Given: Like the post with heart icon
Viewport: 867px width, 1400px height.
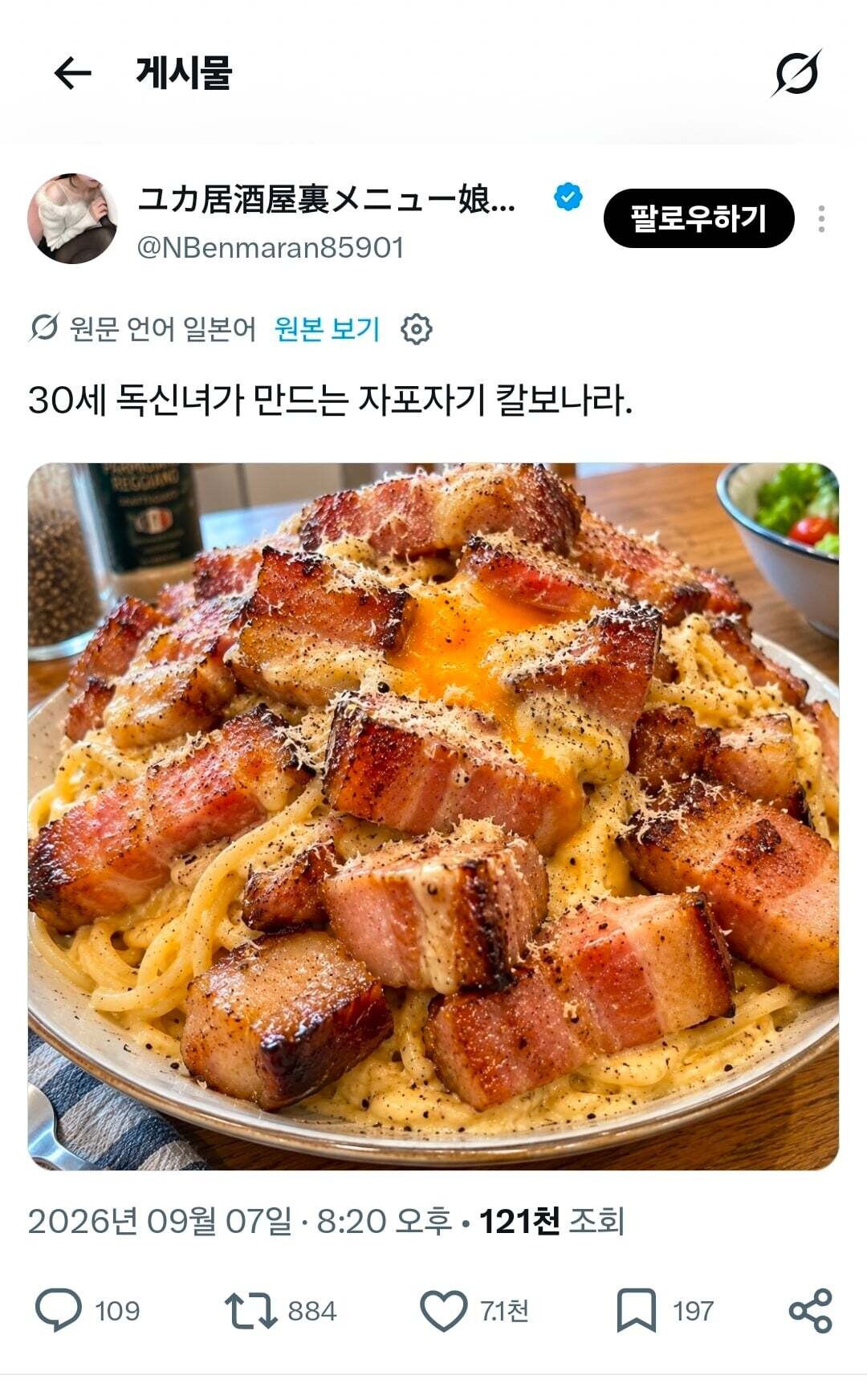Looking at the screenshot, I should (x=444, y=1311).
